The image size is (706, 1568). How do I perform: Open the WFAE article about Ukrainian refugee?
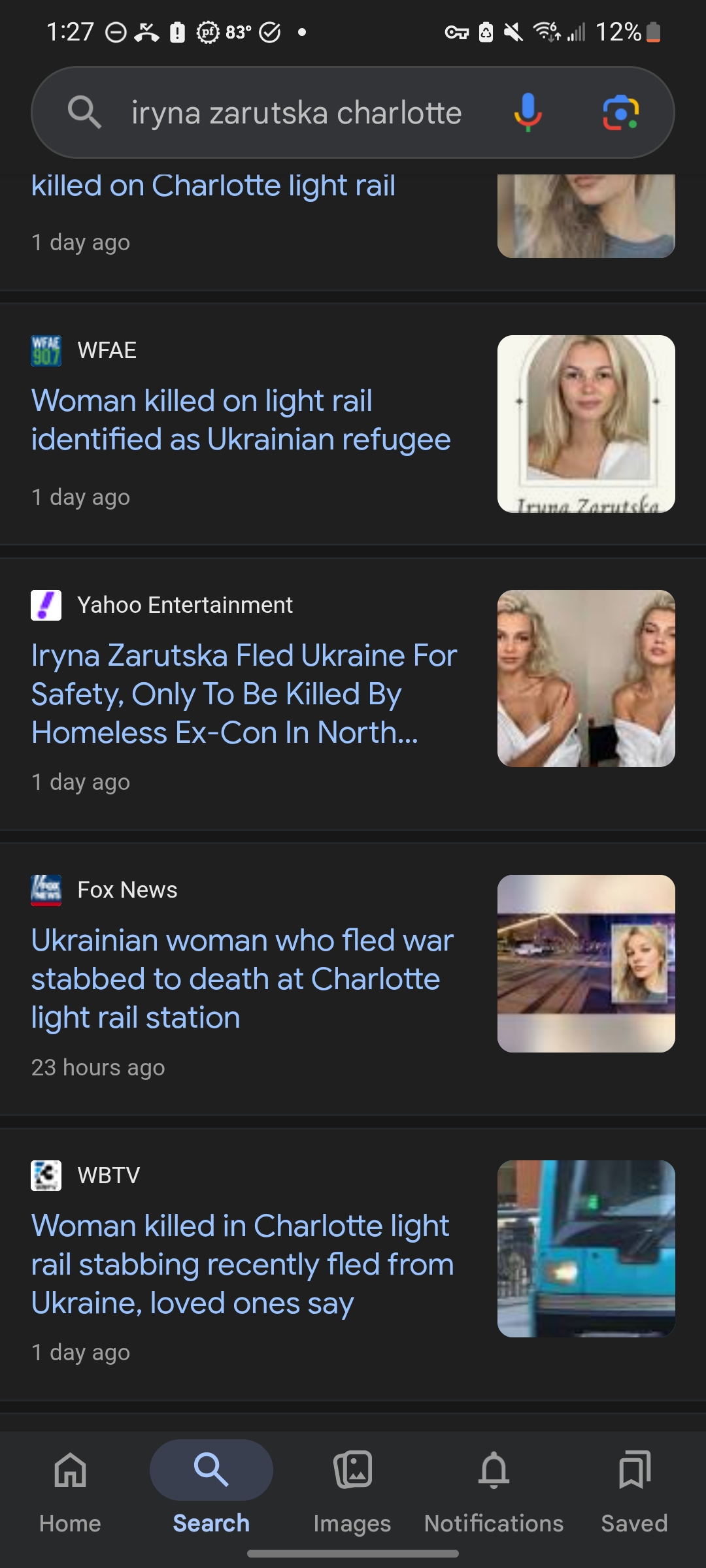[241, 420]
